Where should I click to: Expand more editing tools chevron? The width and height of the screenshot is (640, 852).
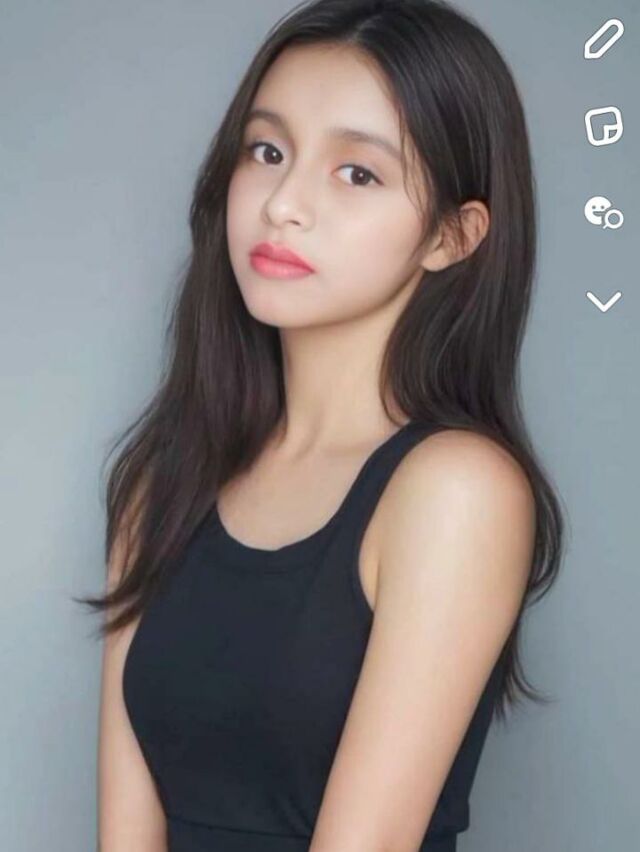coord(604,301)
